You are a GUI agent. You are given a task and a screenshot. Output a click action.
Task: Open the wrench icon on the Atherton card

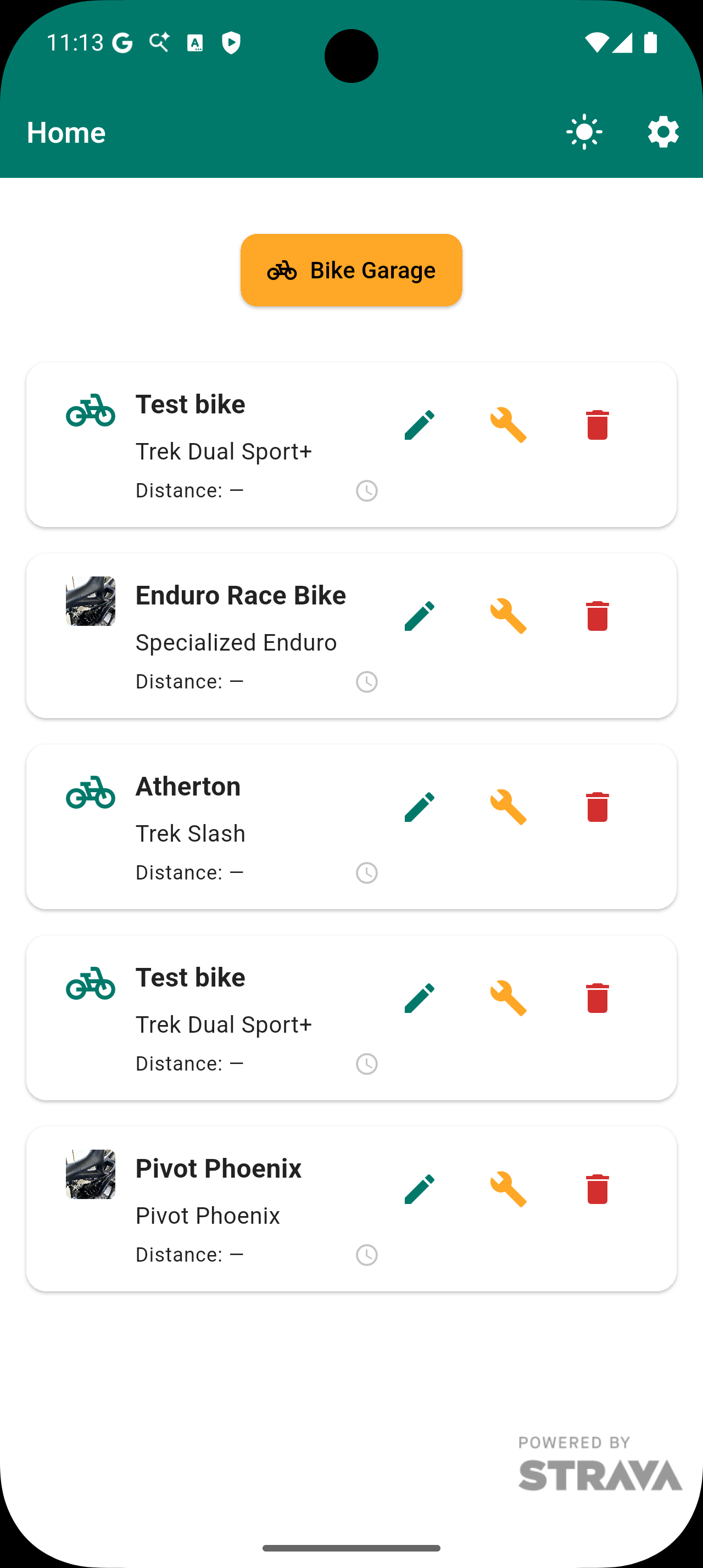click(x=508, y=807)
